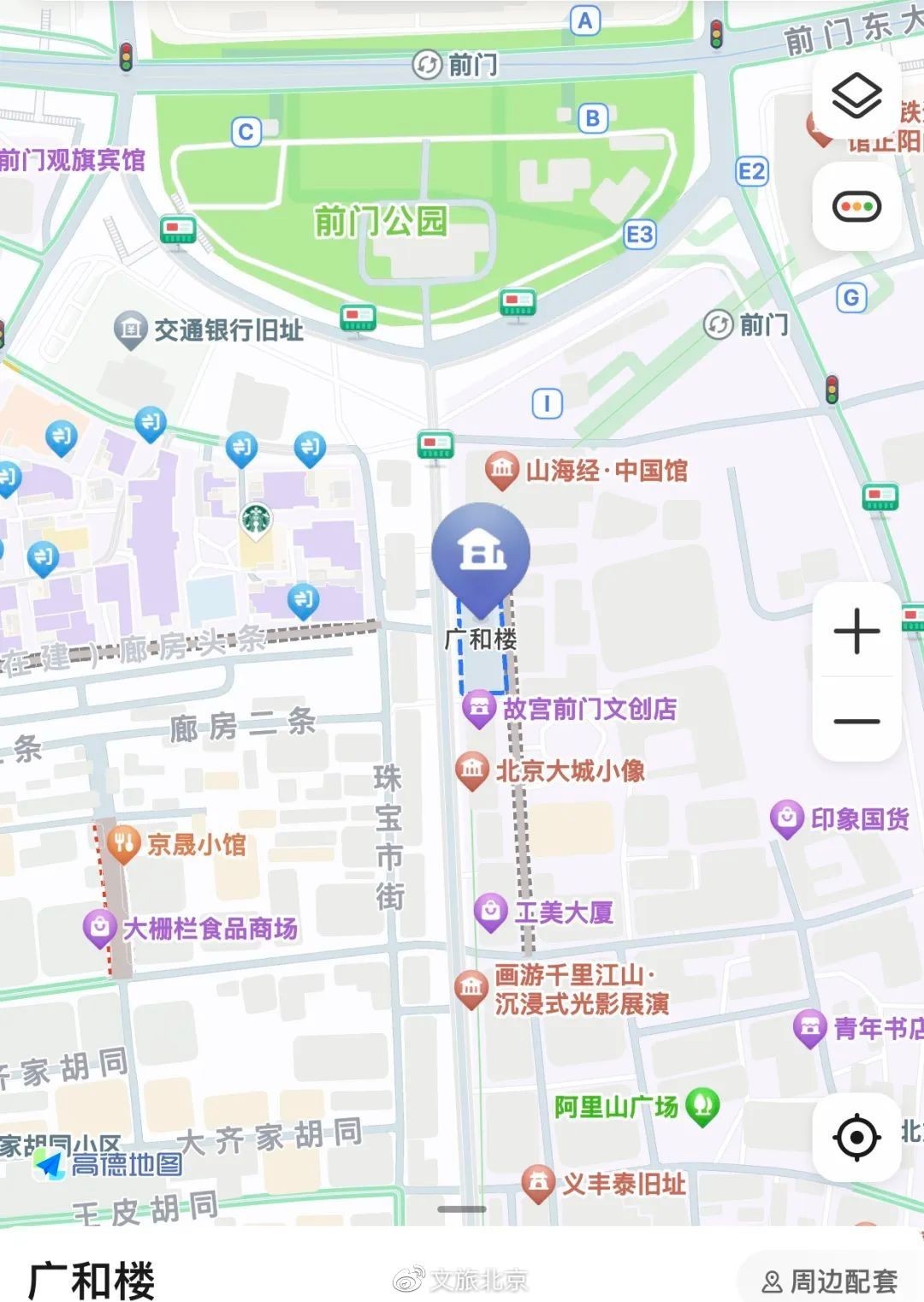Open the 大栅栏食品商场 marker
This screenshot has height=1302, width=924.
[x=100, y=928]
